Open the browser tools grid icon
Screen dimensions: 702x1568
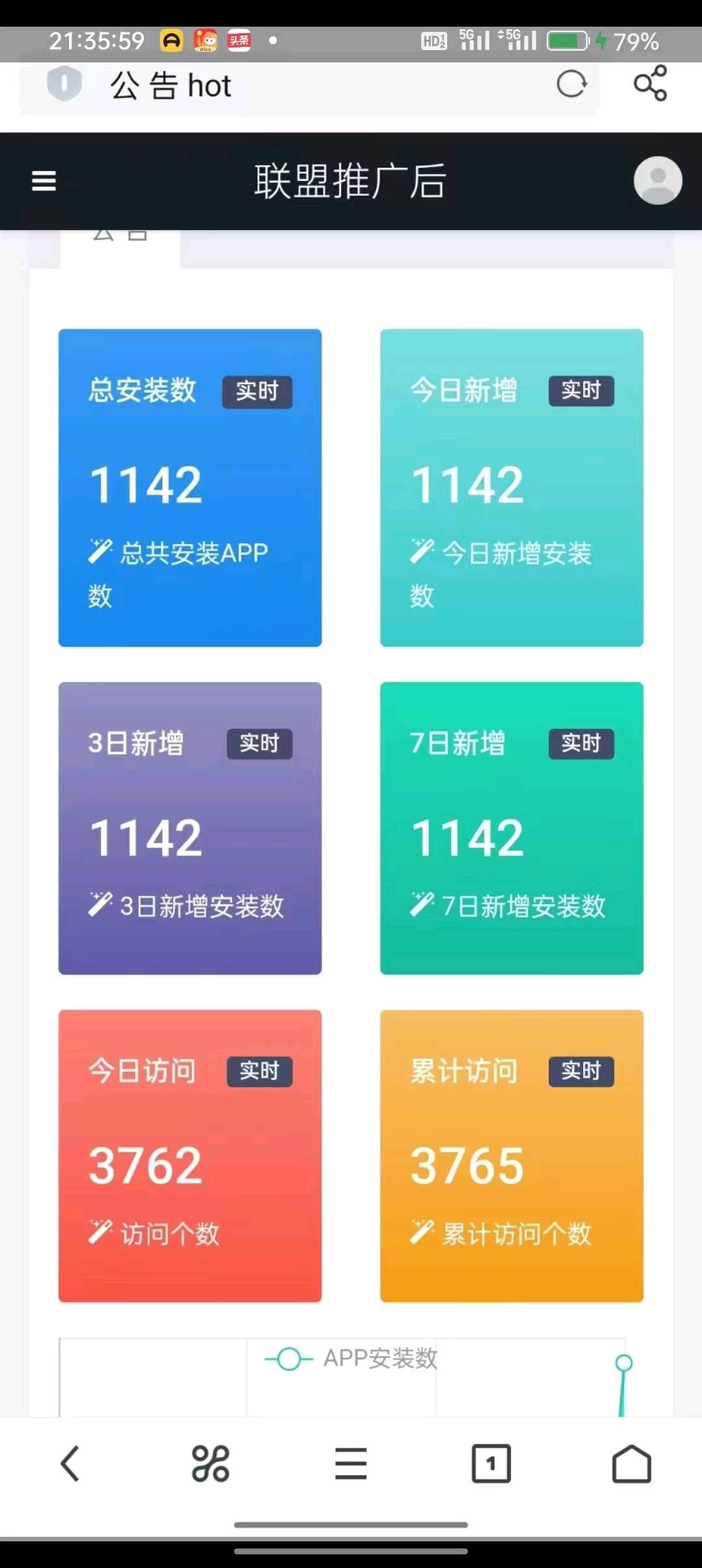(x=211, y=1464)
